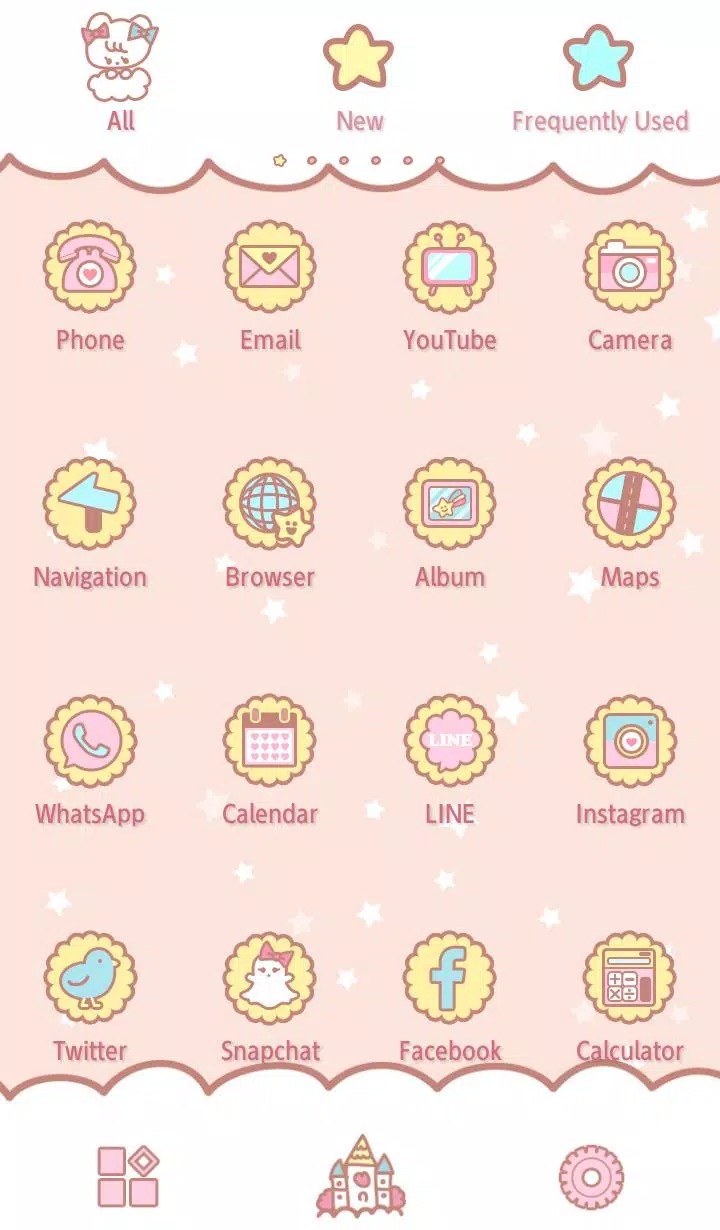Open the gear settings icon
The image size is (720, 1230).
pos(591,1177)
